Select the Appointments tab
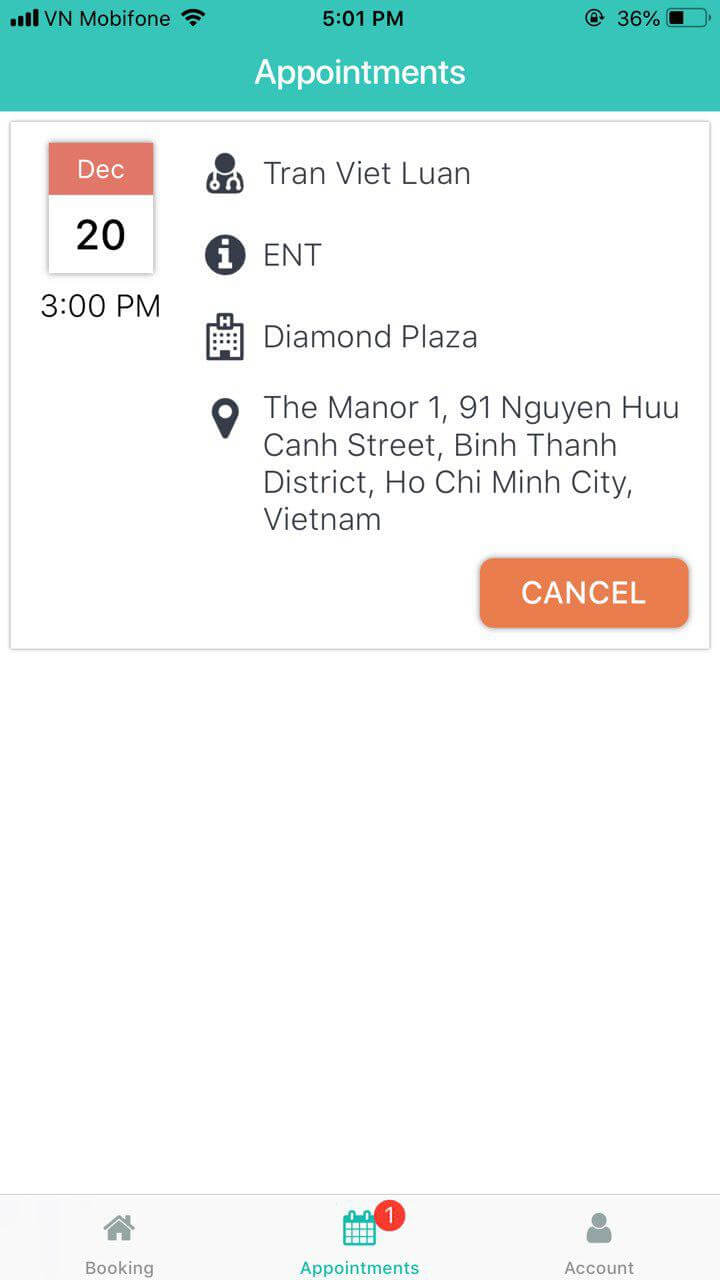The image size is (720, 1280). pyautogui.click(x=360, y=1243)
